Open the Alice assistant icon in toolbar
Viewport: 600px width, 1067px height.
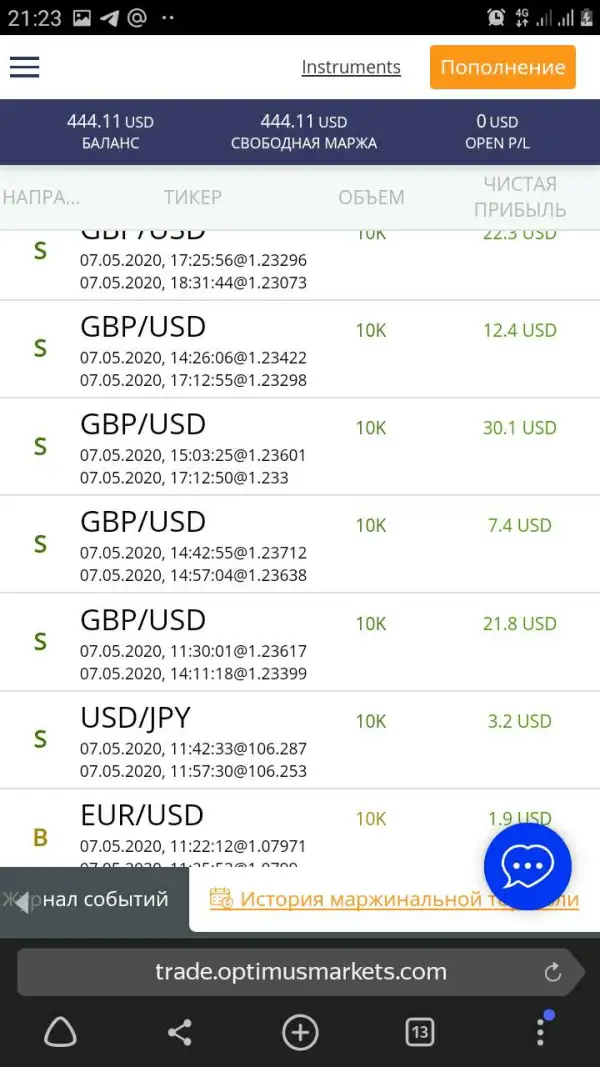pyautogui.click(x=60, y=1032)
